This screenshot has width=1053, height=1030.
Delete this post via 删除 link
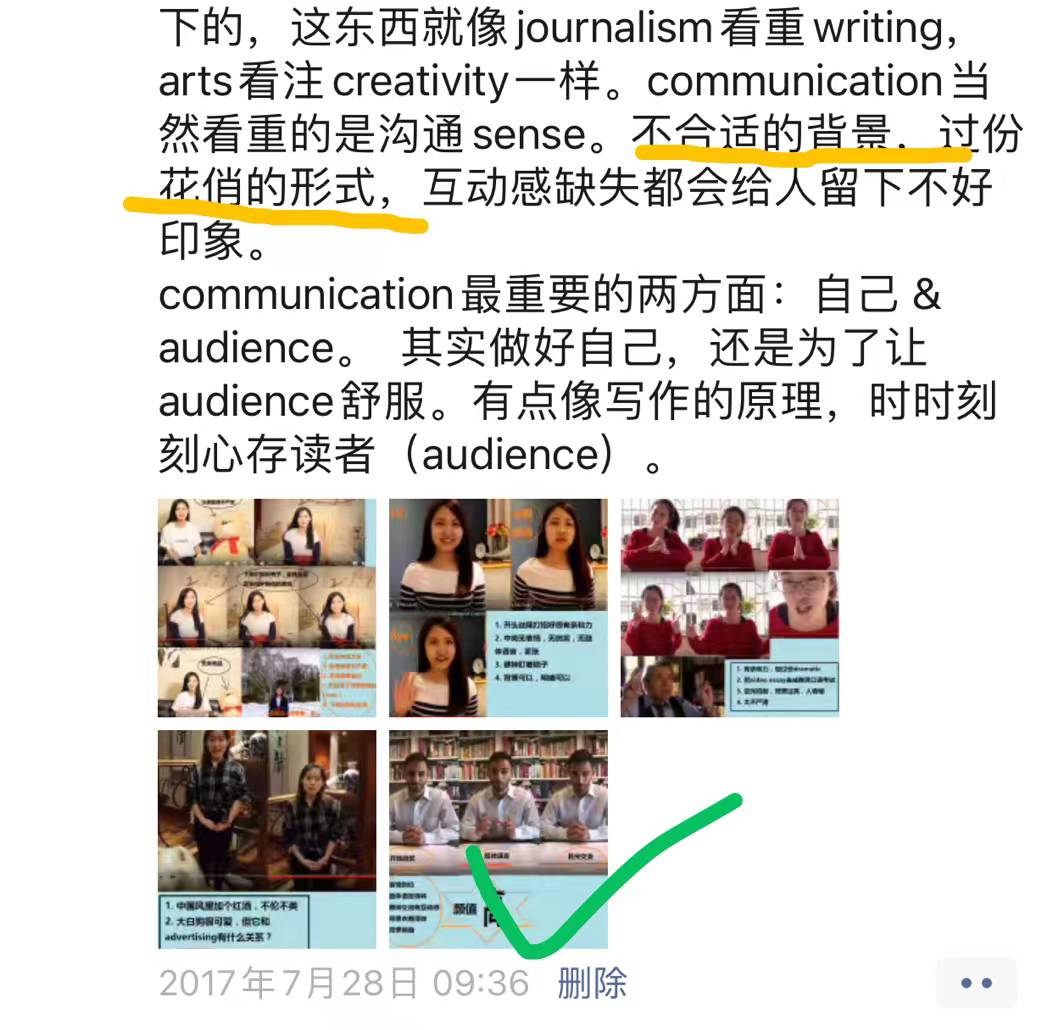(592, 983)
